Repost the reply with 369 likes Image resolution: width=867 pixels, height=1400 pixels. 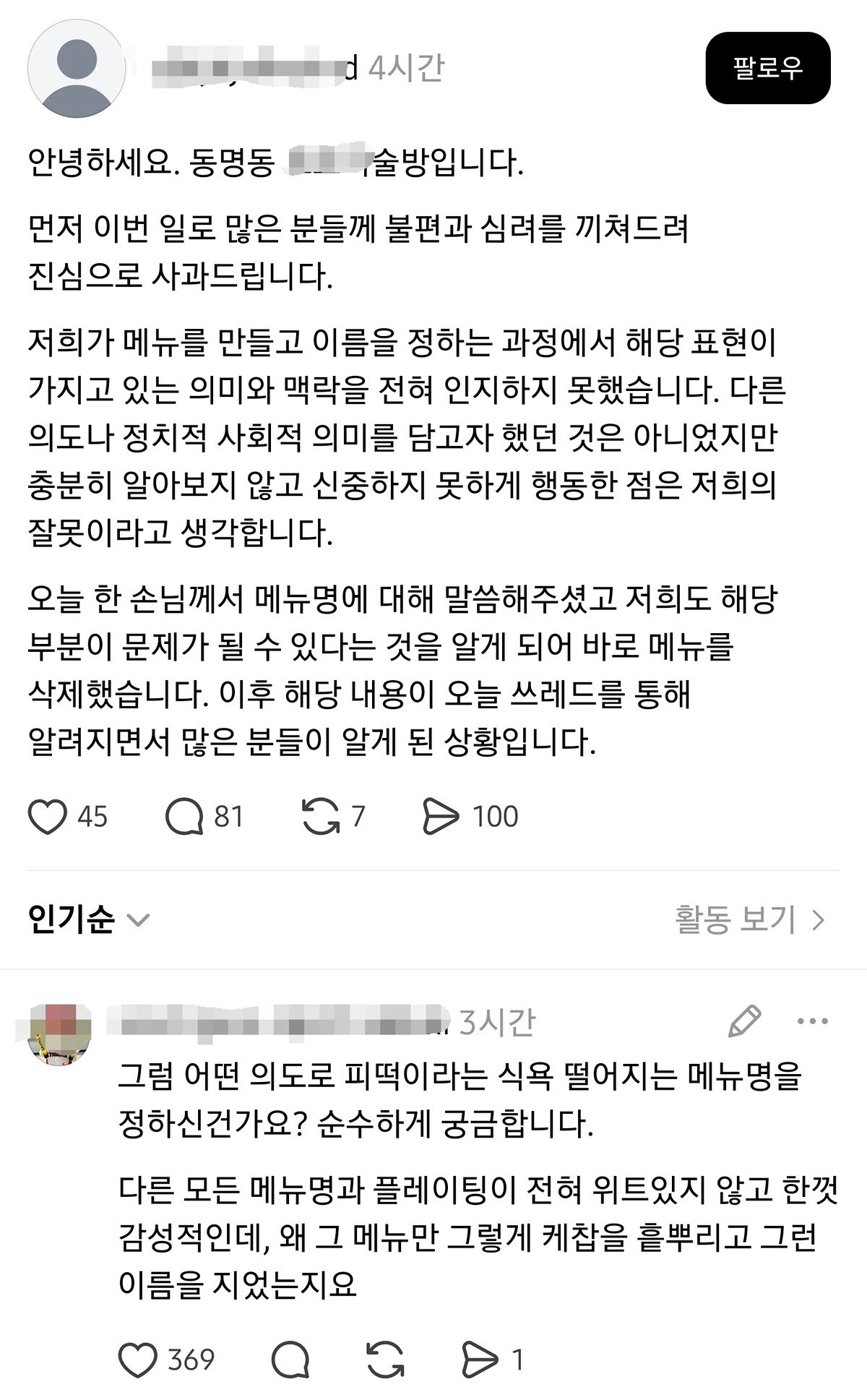(x=386, y=1360)
